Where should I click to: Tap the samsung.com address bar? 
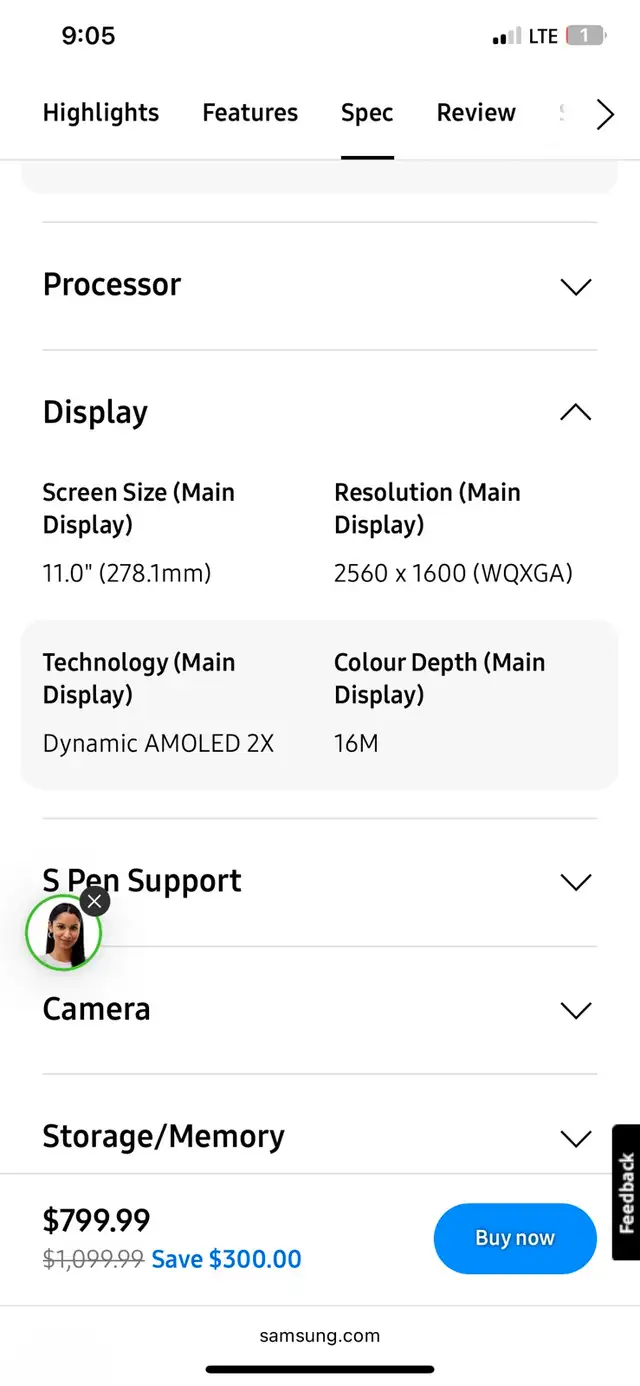click(320, 1335)
